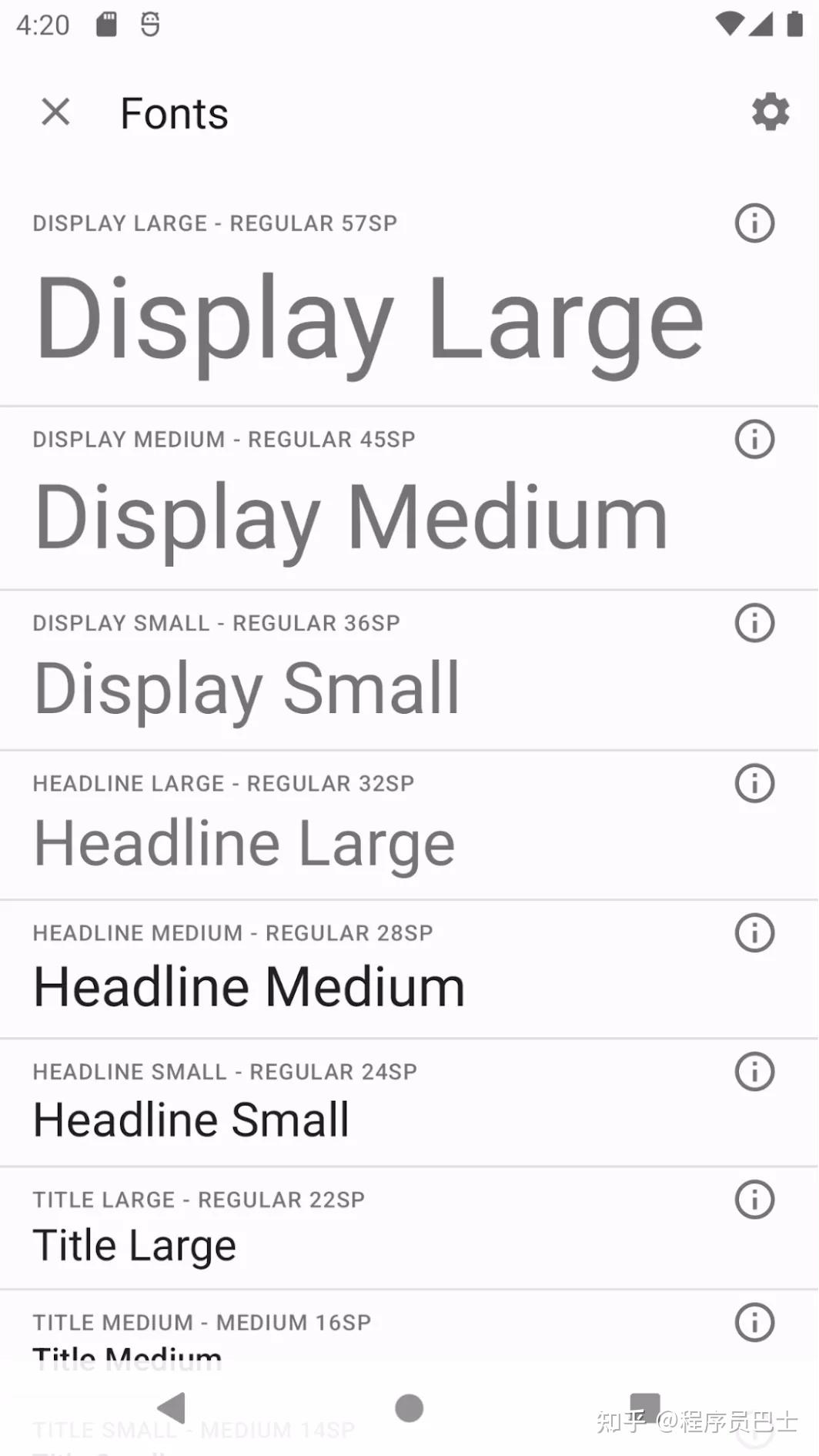Open info for Display Medium style
The image size is (819, 1456).
[x=755, y=440]
